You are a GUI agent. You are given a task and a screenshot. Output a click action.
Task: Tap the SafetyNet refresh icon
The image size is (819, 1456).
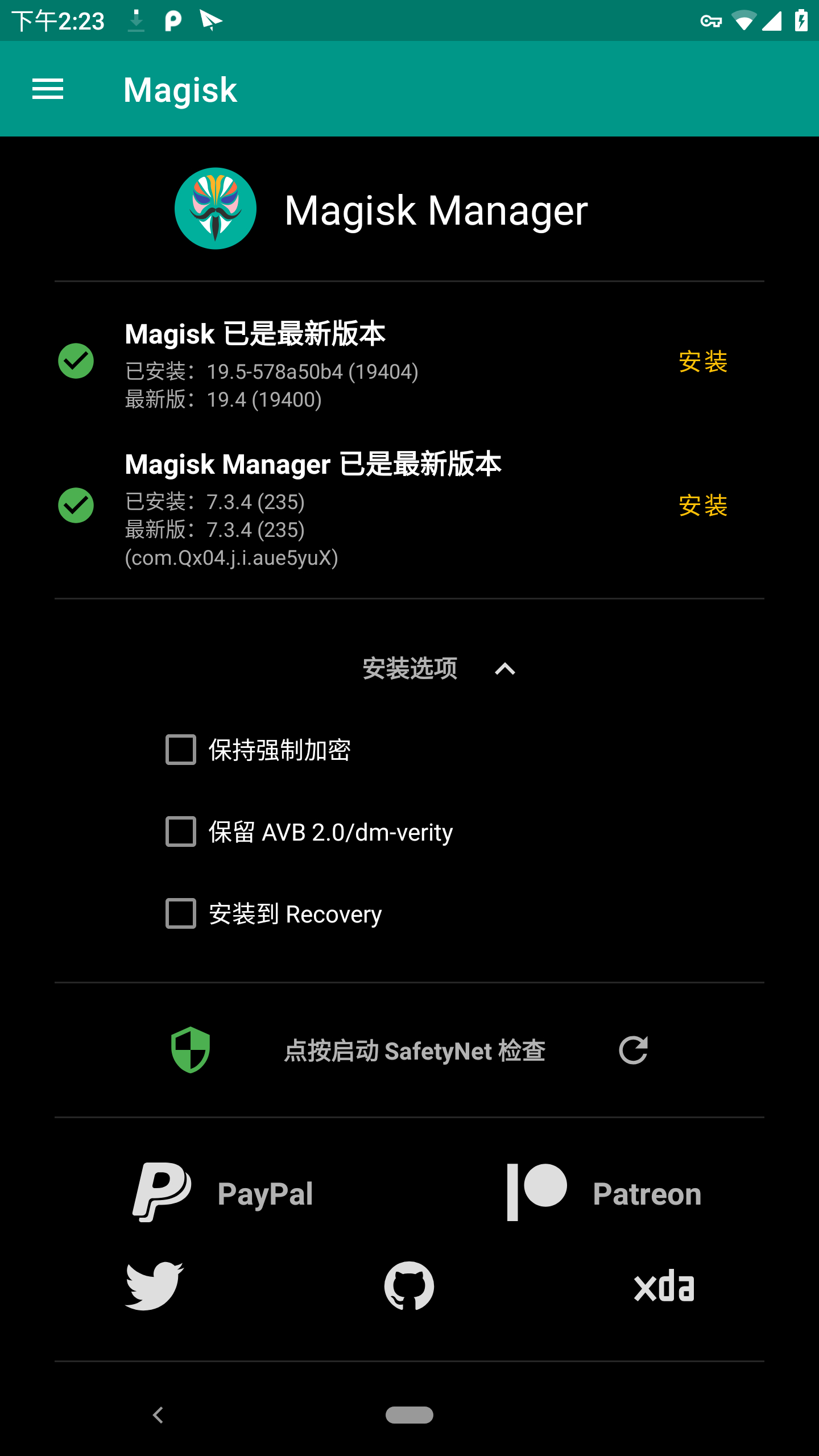pyautogui.click(x=634, y=1050)
